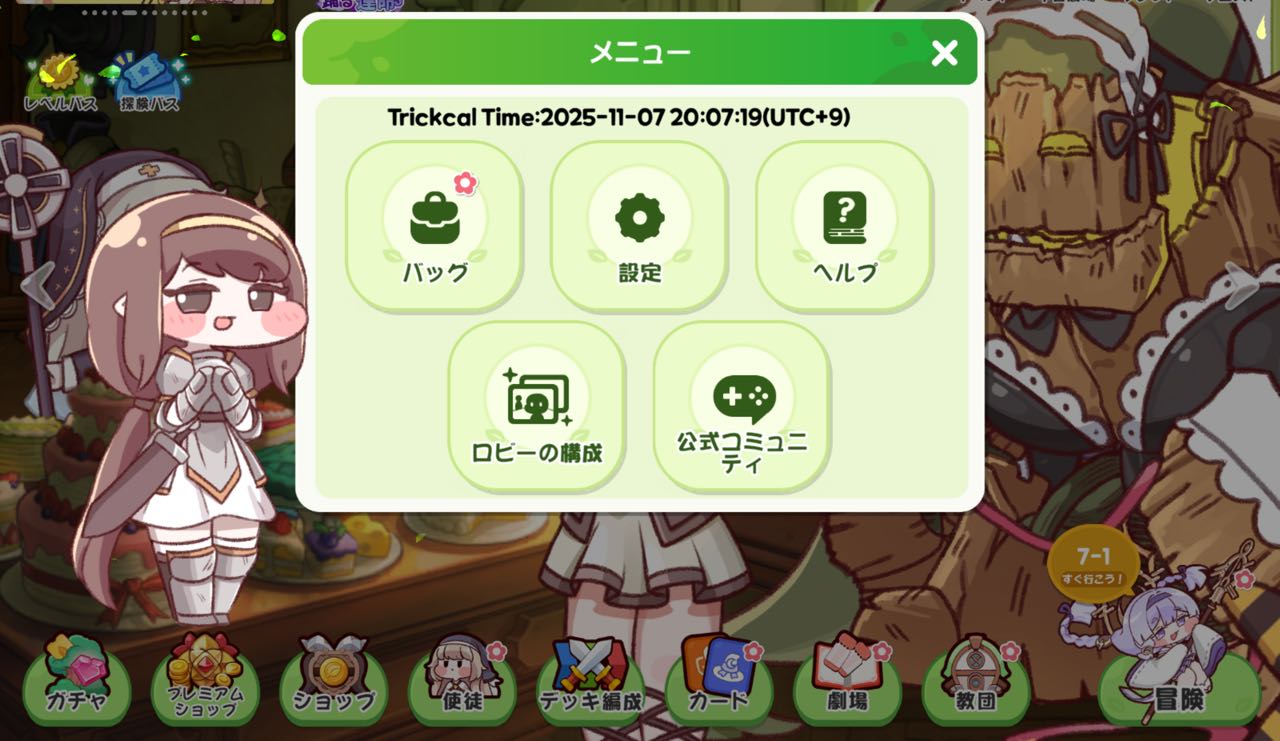Open the ヘルプ help page

point(844,225)
